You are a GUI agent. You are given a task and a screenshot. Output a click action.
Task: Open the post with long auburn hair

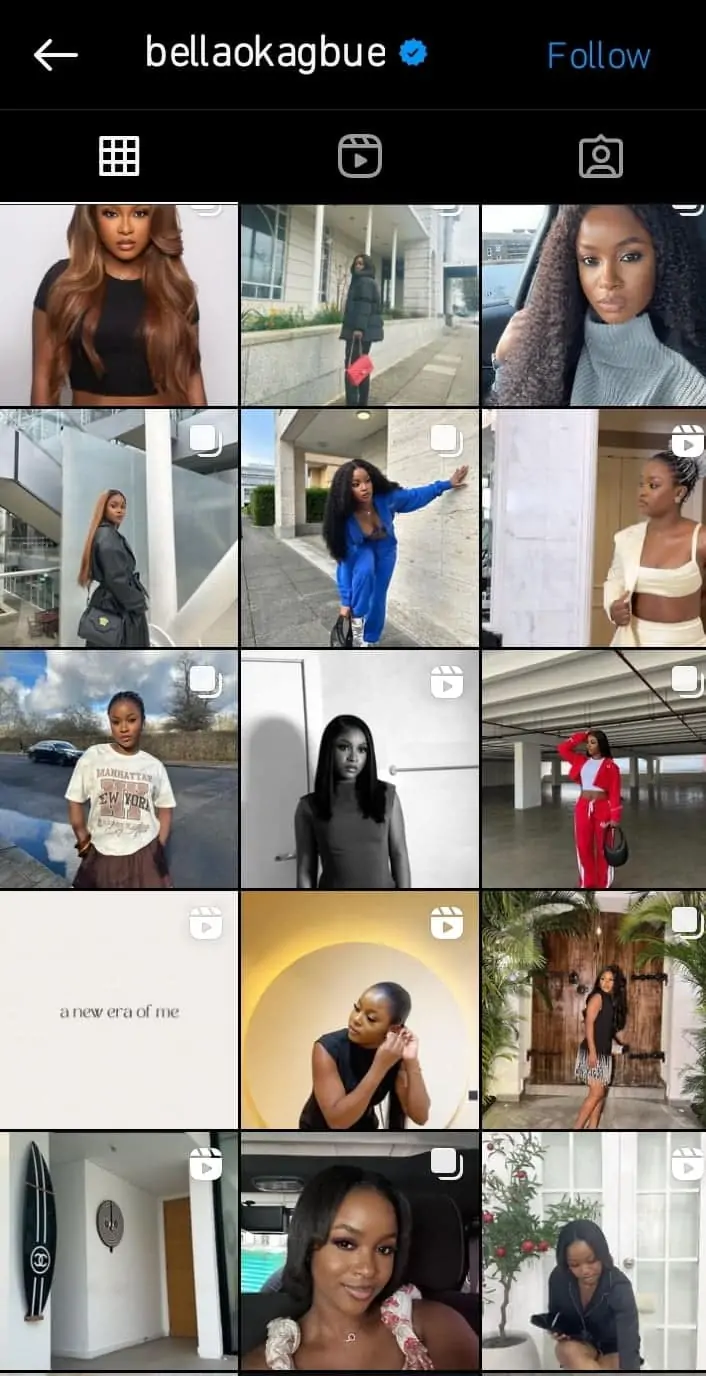pos(119,305)
